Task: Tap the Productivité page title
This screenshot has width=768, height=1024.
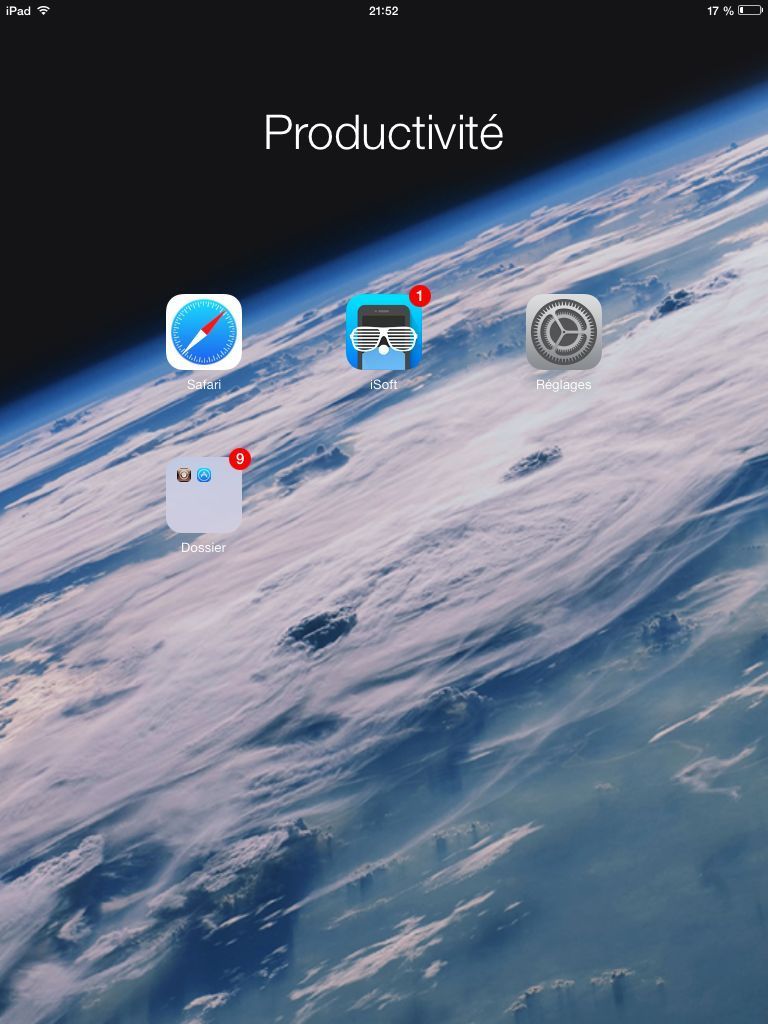Action: (383, 131)
